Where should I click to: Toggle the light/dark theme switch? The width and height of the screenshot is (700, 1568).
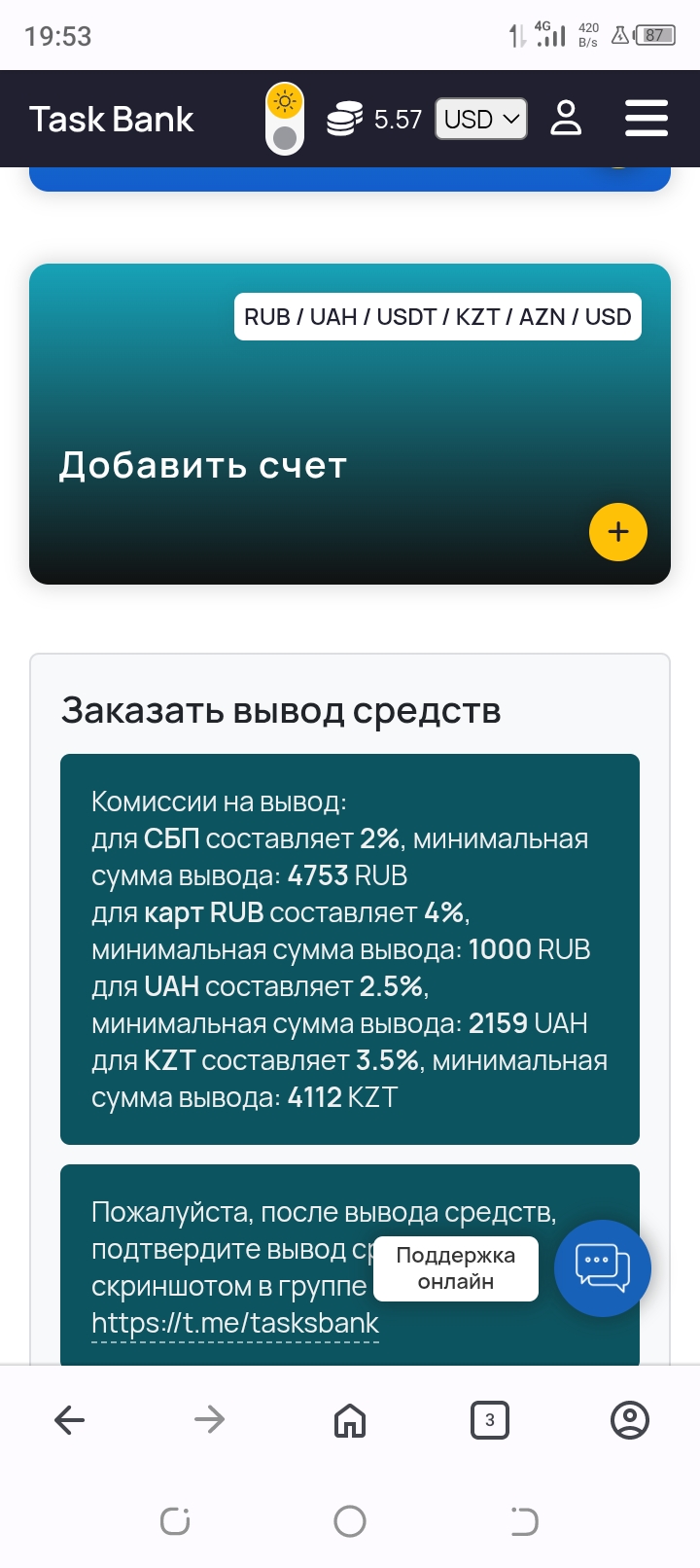click(285, 119)
